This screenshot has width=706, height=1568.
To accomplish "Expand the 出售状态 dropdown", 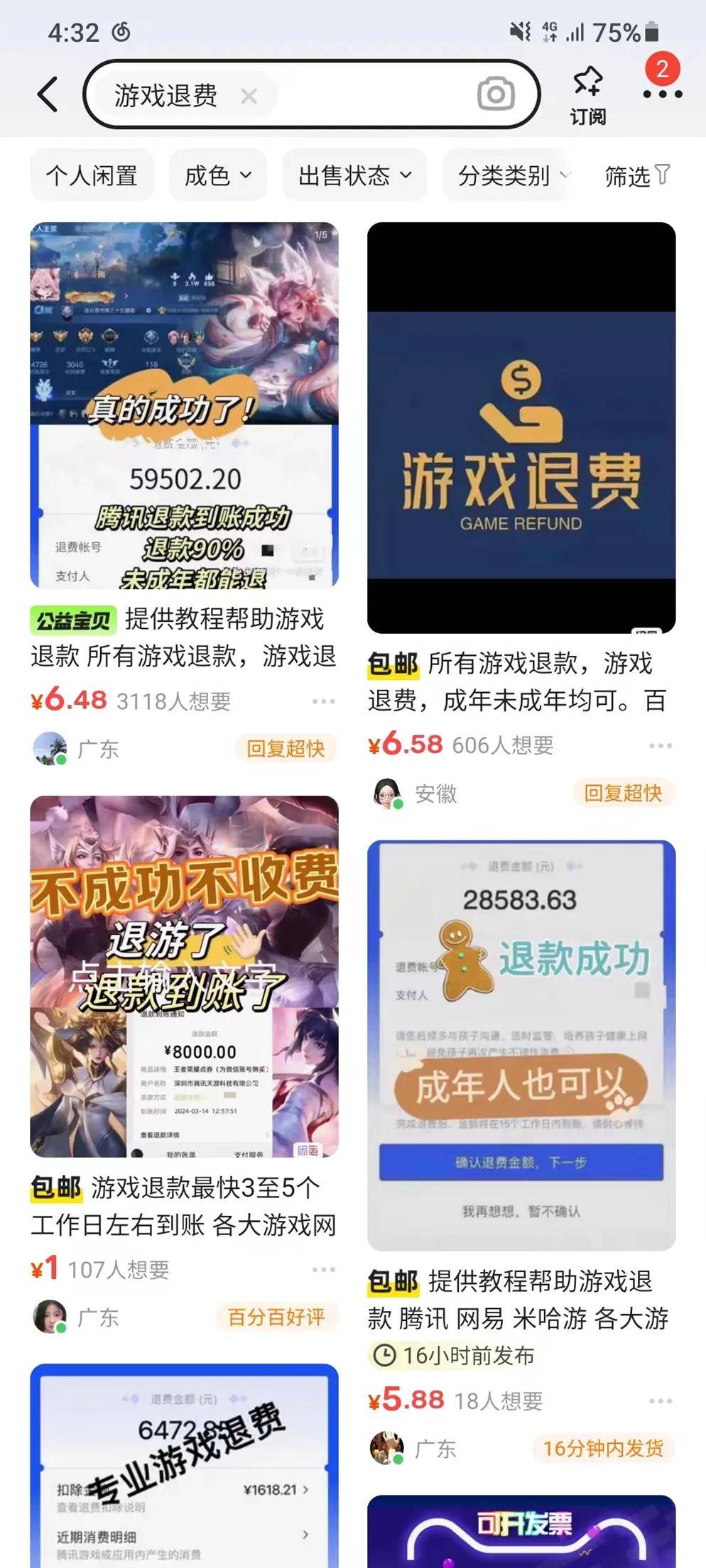I will (x=354, y=175).
